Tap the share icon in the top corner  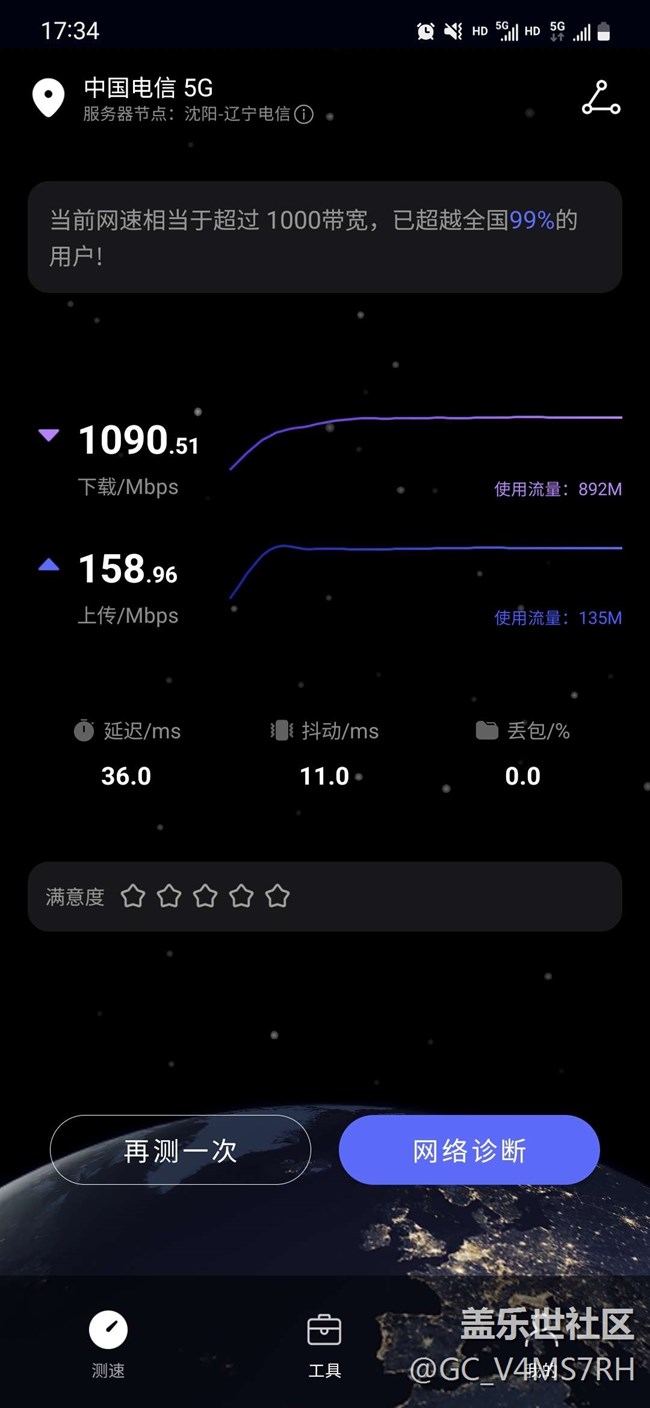pos(600,98)
